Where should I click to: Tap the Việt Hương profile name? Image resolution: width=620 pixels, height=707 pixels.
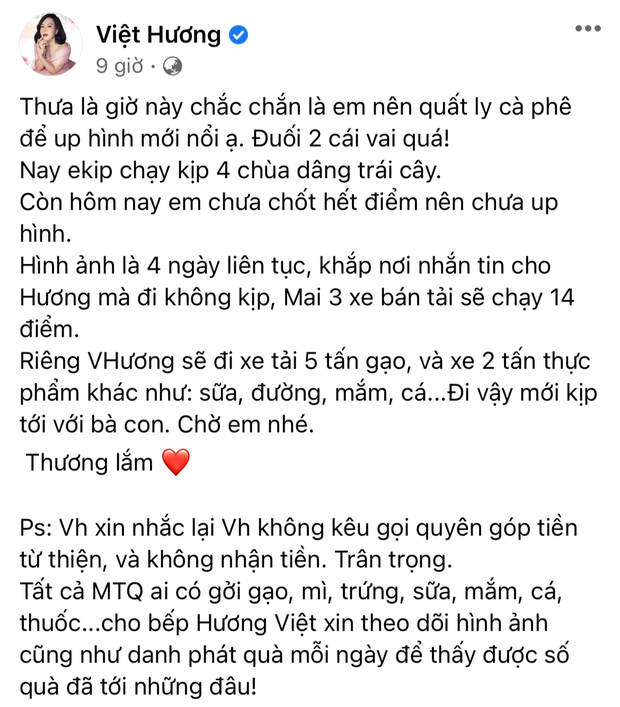click(158, 35)
